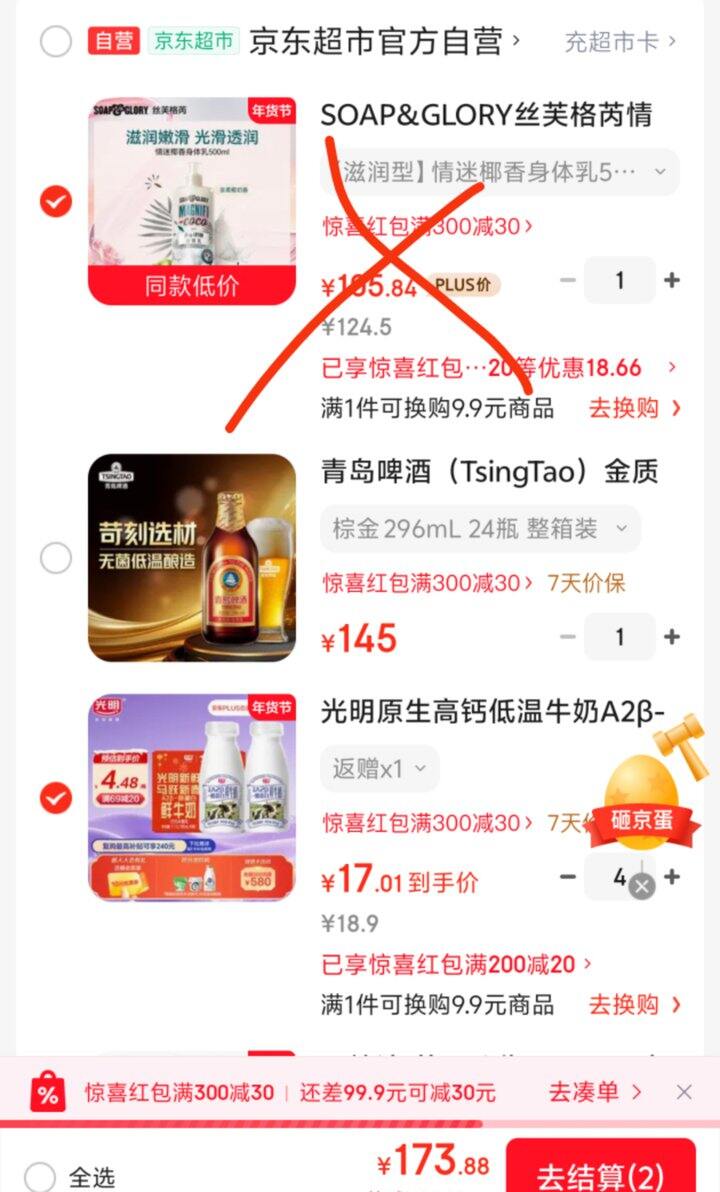Increase 青岛啤酒 quantity by one
The width and height of the screenshot is (720, 1192).
(672, 637)
